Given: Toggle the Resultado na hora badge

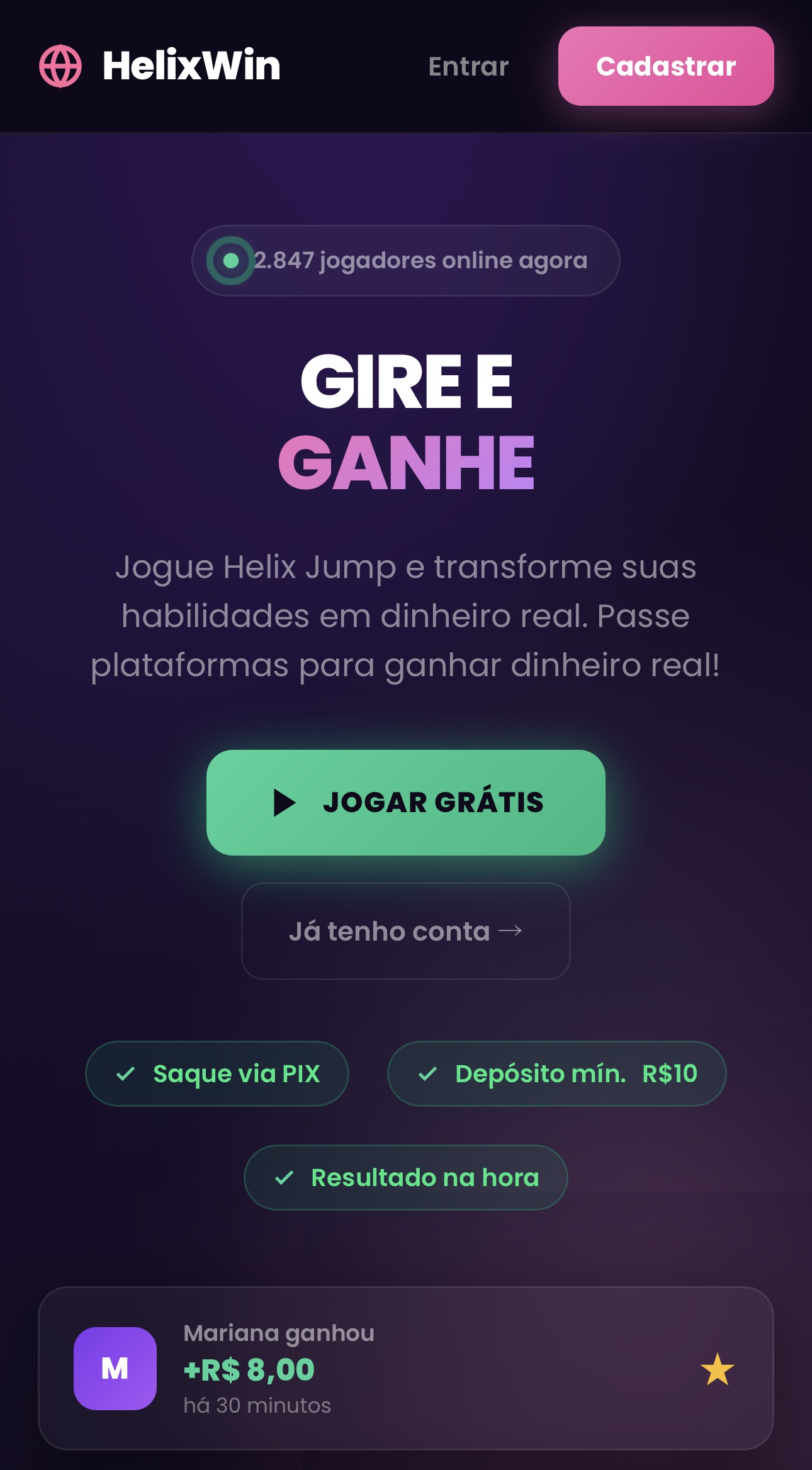Looking at the screenshot, I should coord(406,1177).
